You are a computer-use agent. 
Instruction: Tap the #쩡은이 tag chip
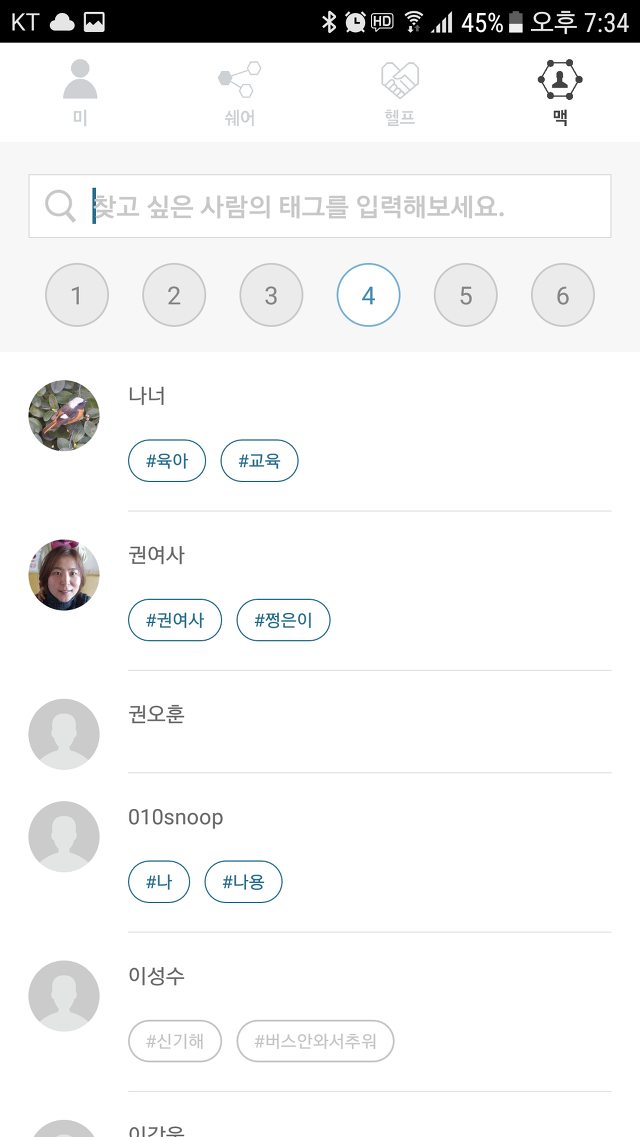pos(283,620)
